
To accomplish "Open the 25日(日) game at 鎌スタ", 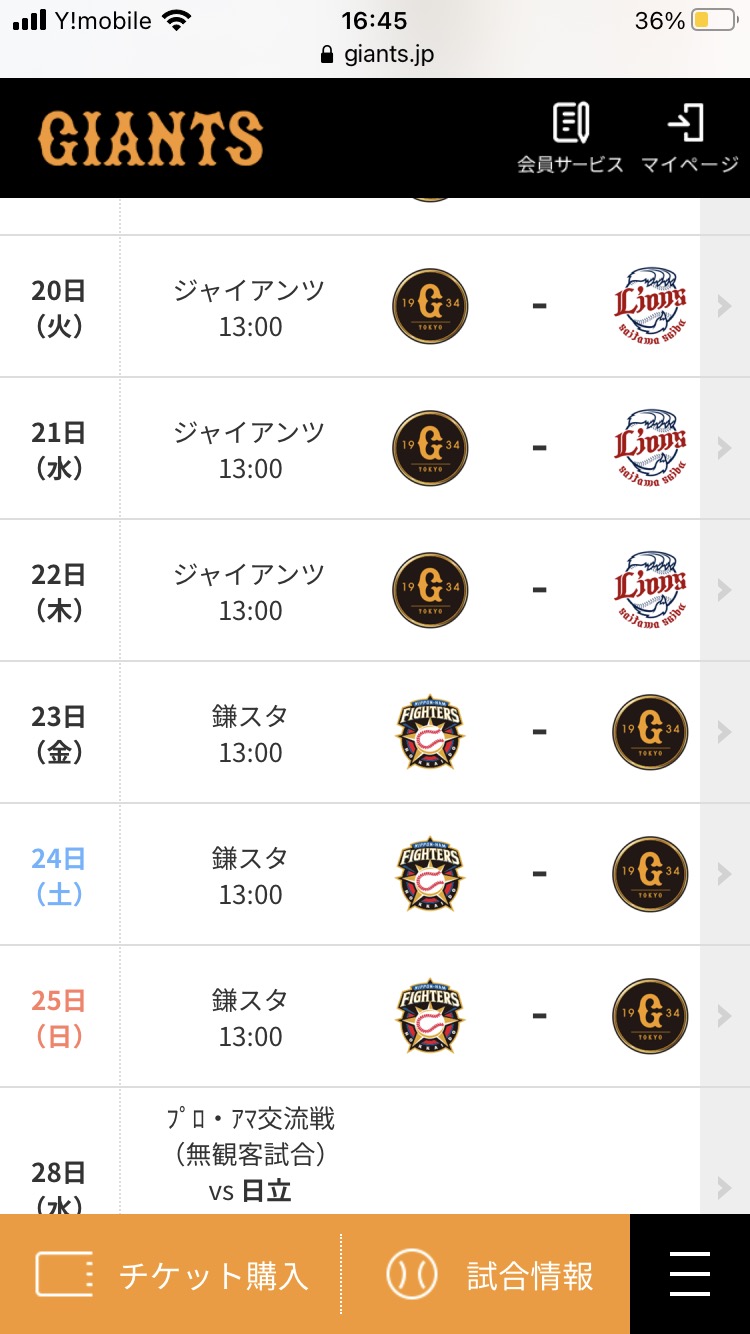I will point(375,1016).
